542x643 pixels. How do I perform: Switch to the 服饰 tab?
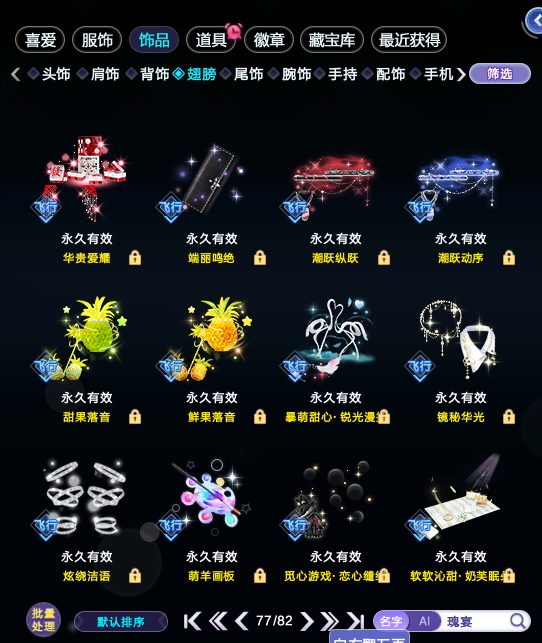(97, 40)
